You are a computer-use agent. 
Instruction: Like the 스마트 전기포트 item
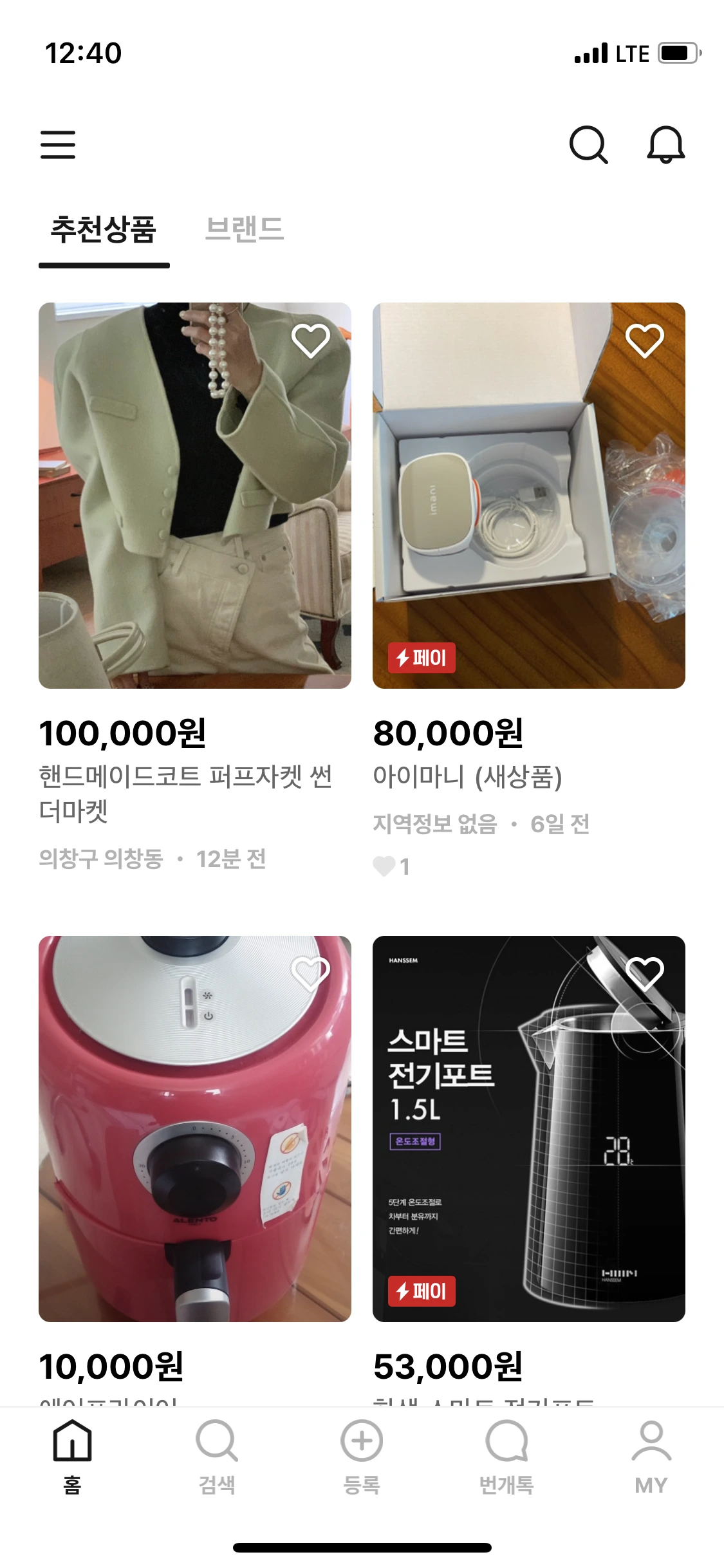tap(645, 973)
